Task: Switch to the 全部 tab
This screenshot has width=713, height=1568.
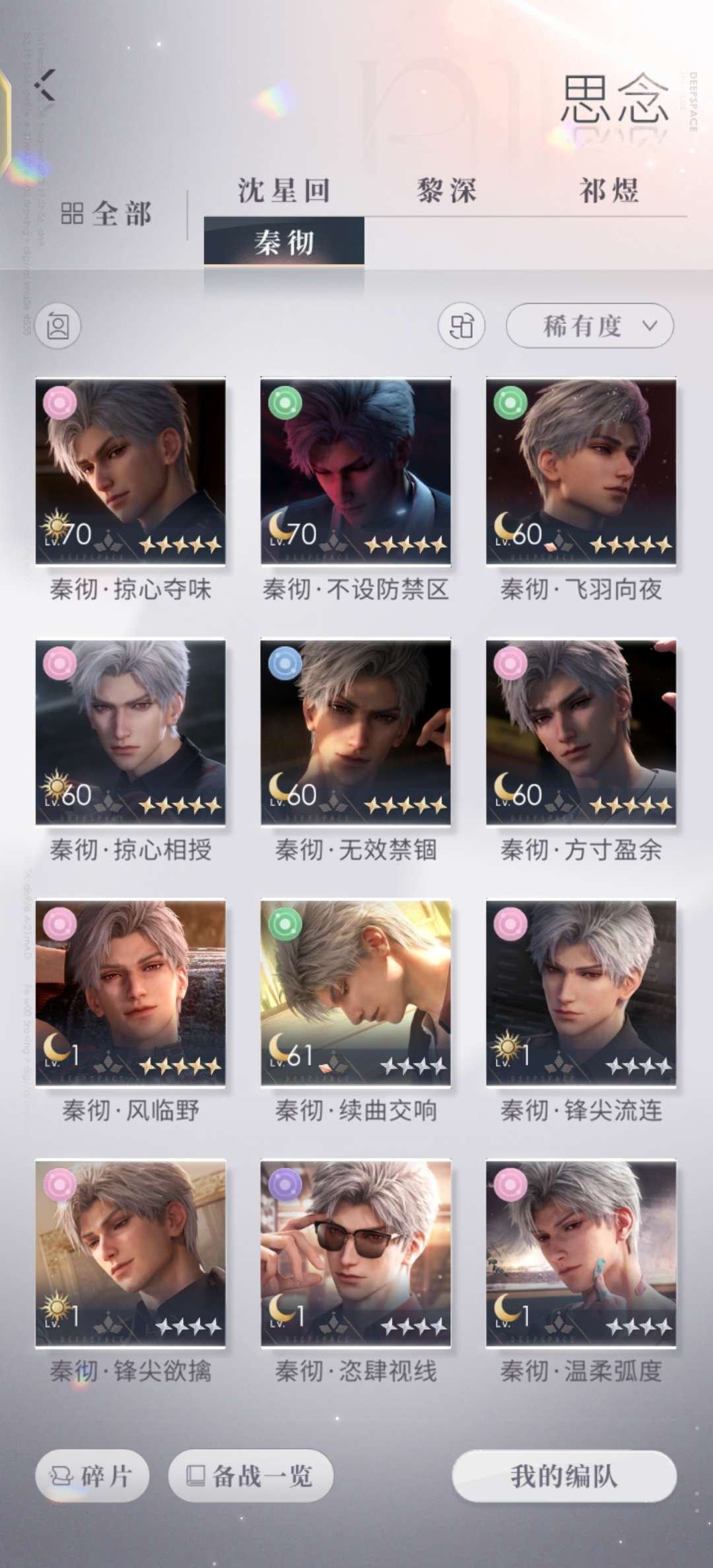Action: [107, 214]
